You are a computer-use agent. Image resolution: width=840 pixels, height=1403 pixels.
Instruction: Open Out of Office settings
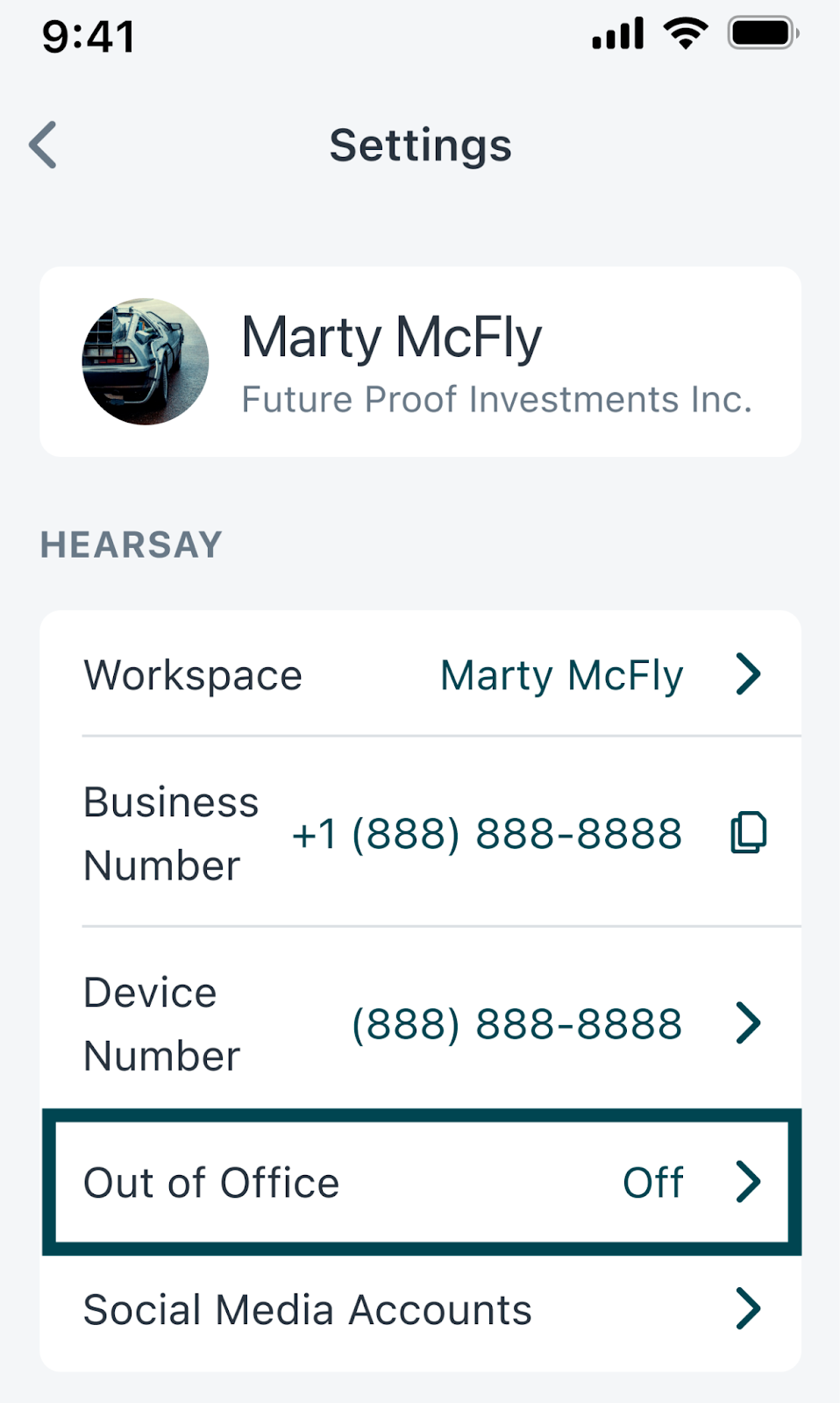pos(422,1182)
